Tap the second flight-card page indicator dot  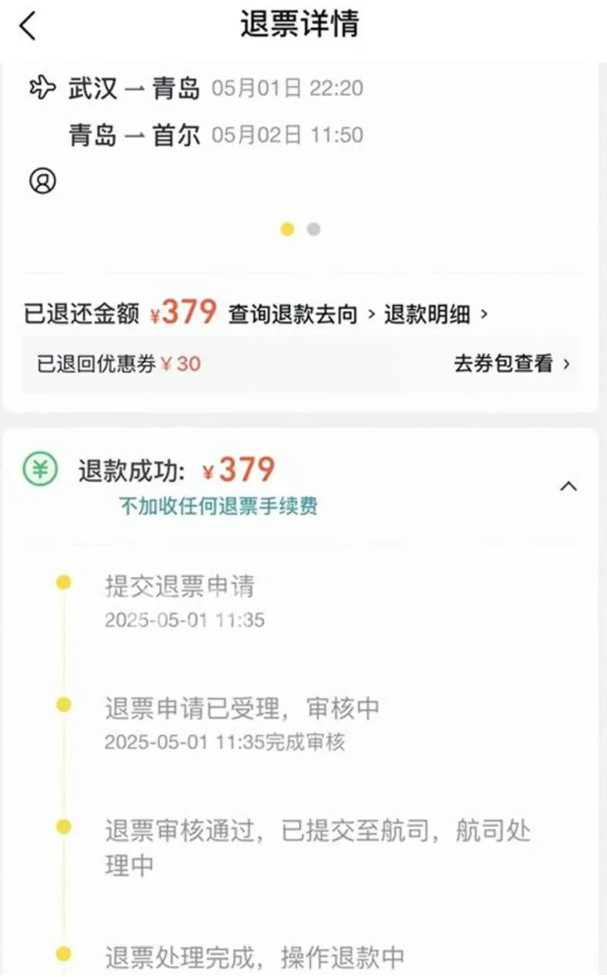313,229
